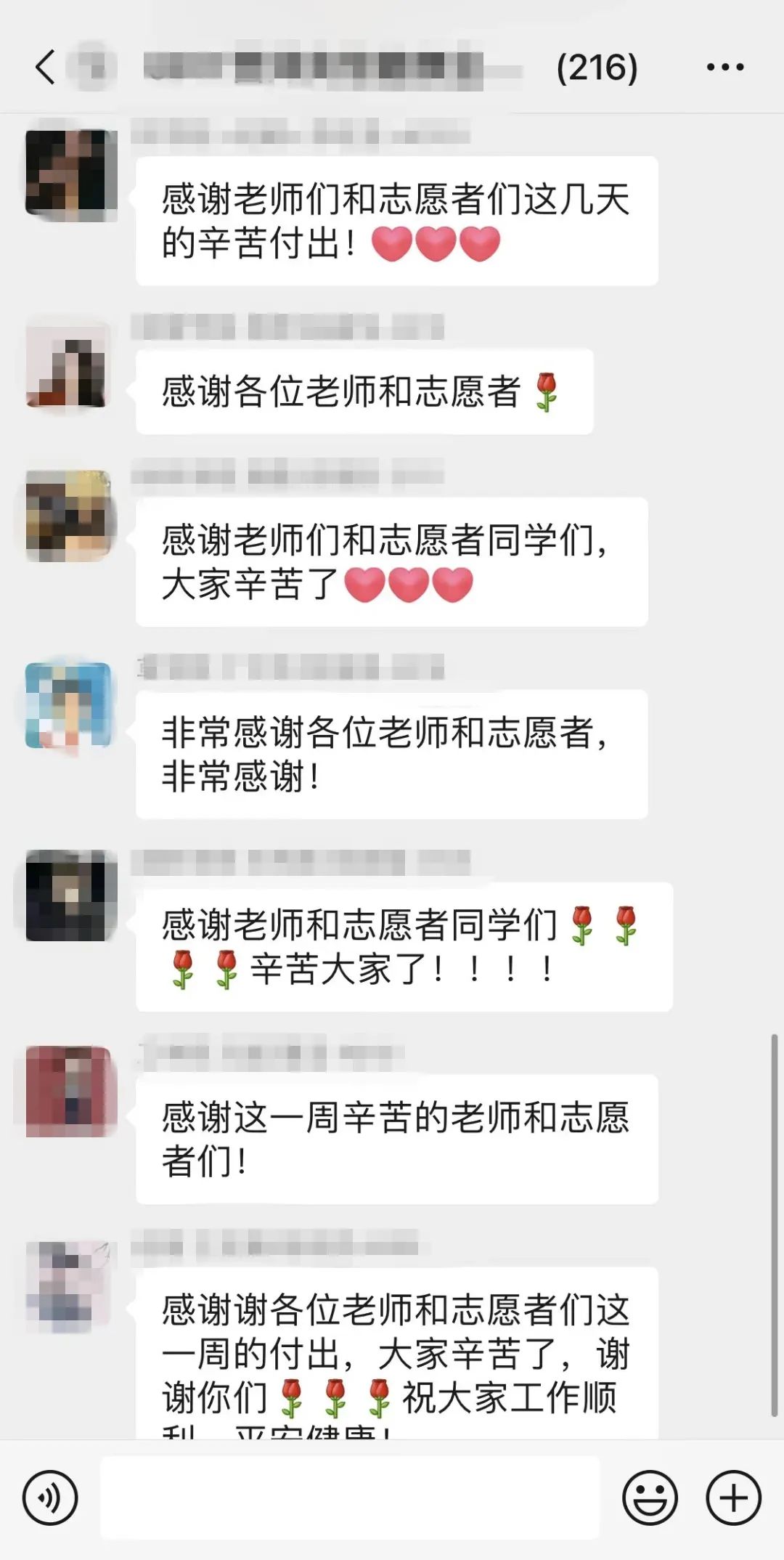Tap avatar next to 辛苦大家了 message
Viewport: 784px width, 1560px height.
pyautogui.click(x=71, y=896)
